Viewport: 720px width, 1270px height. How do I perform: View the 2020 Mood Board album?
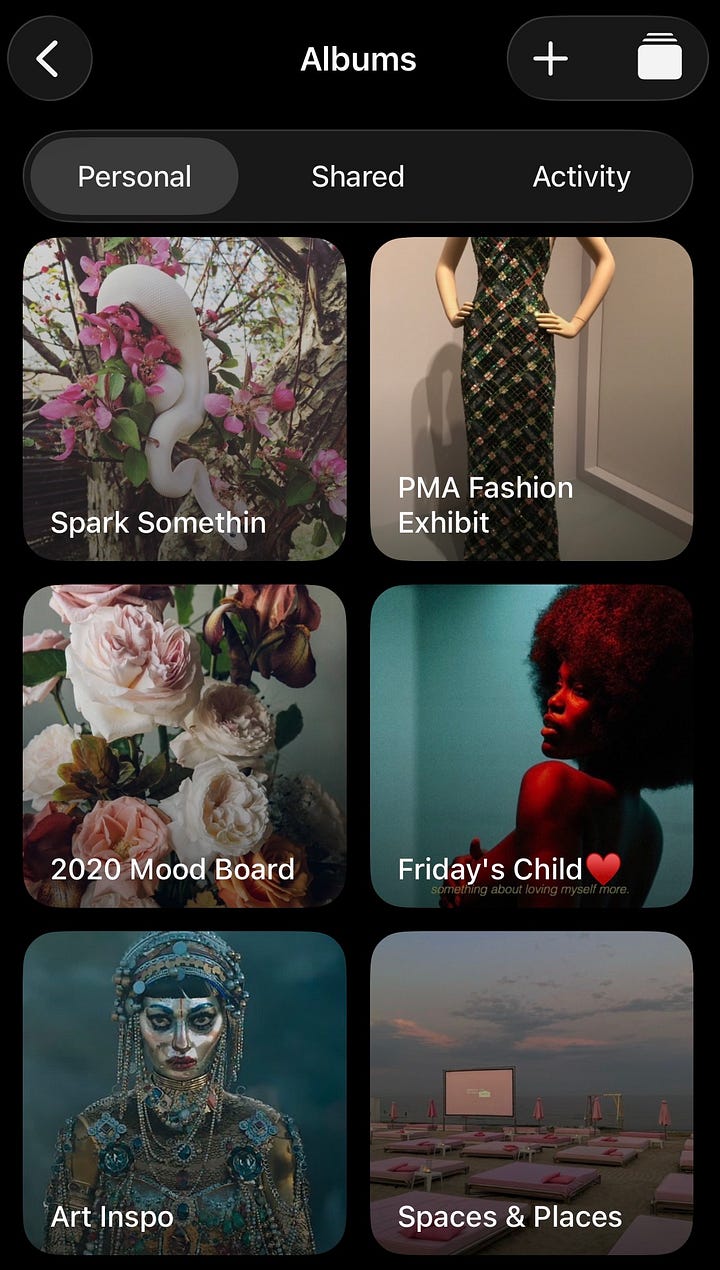coord(184,746)
